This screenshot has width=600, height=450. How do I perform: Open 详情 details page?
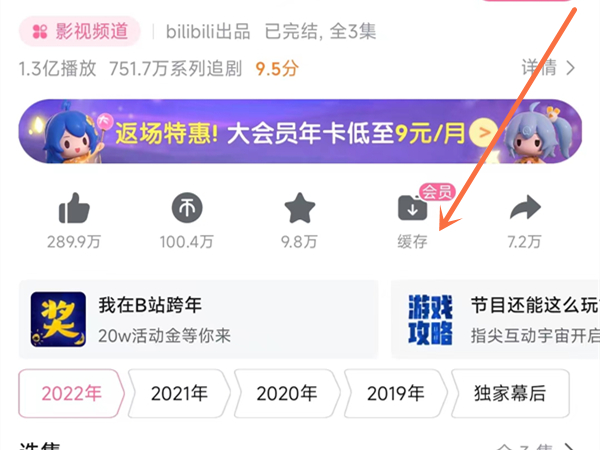[548, 68]
